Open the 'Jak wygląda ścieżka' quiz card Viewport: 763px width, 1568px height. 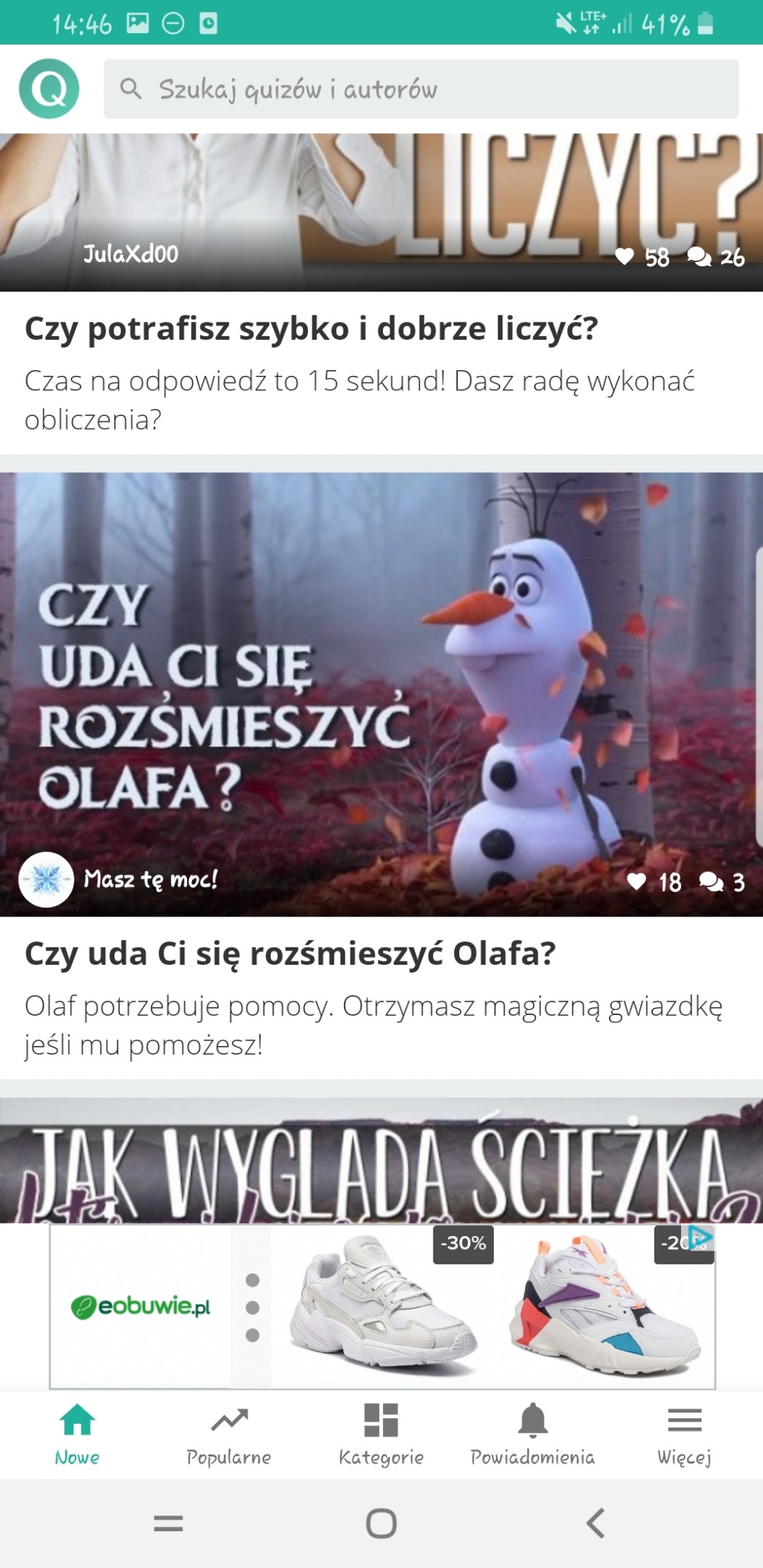(381, 1161)
